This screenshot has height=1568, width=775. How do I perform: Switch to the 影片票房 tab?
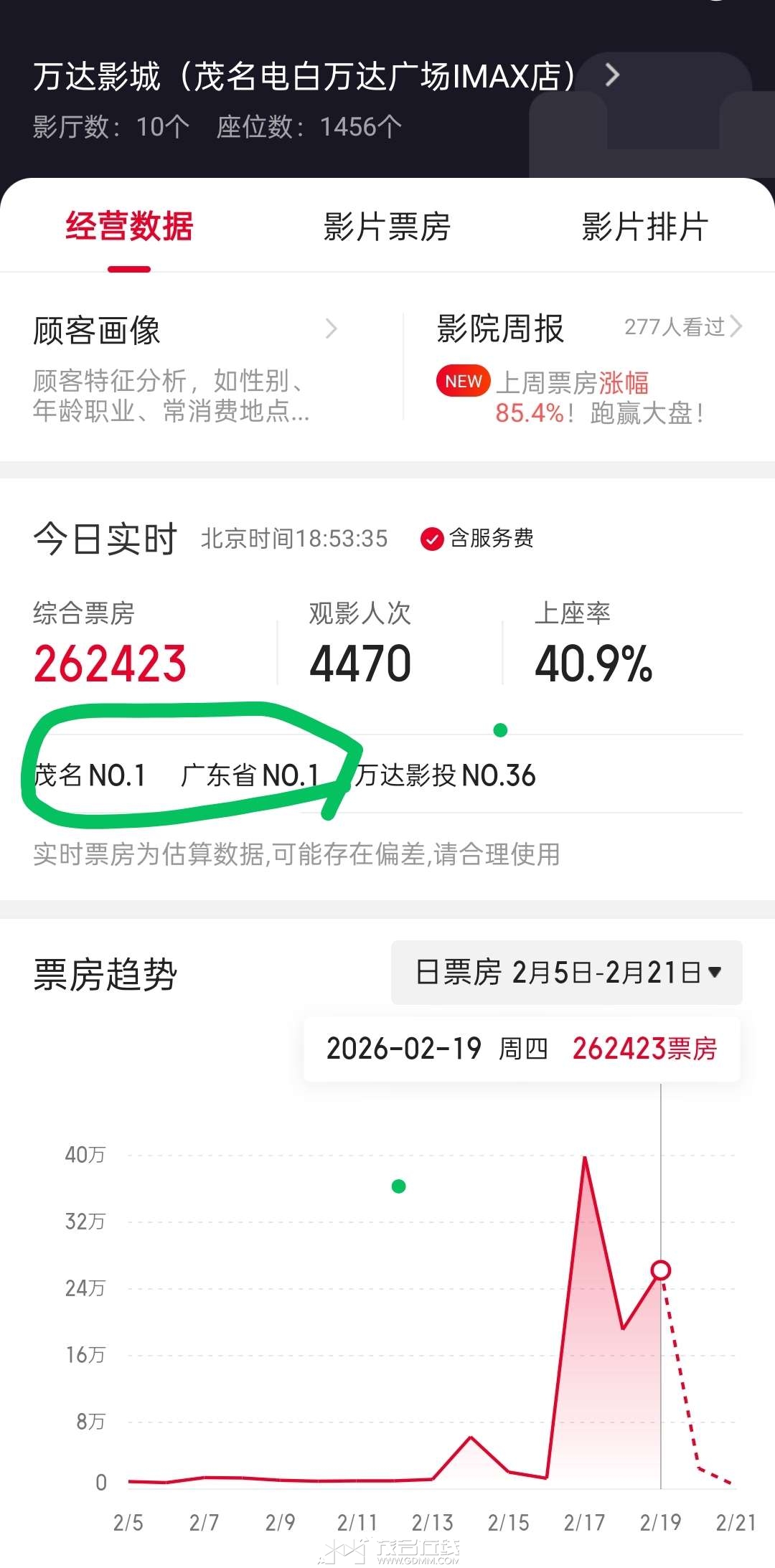click(387, 227)
